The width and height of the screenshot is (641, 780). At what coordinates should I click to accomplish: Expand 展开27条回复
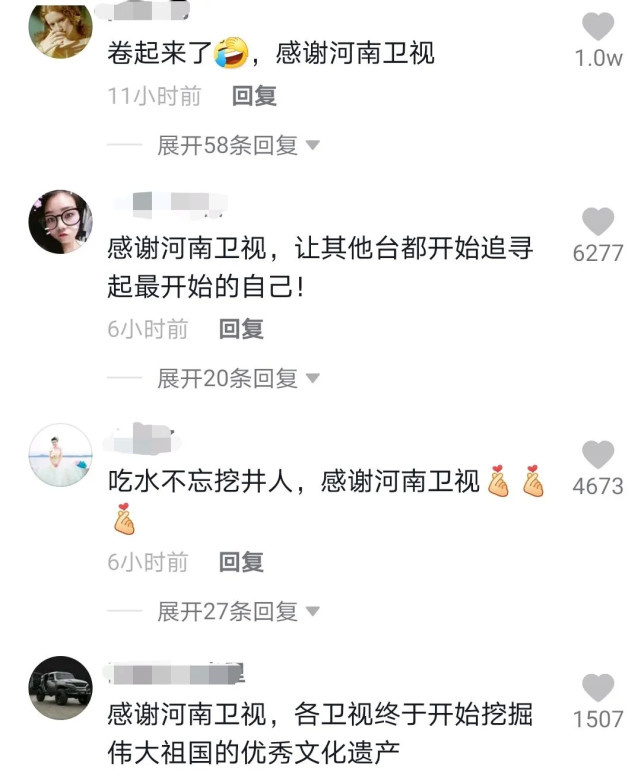(x=238, y=612)
